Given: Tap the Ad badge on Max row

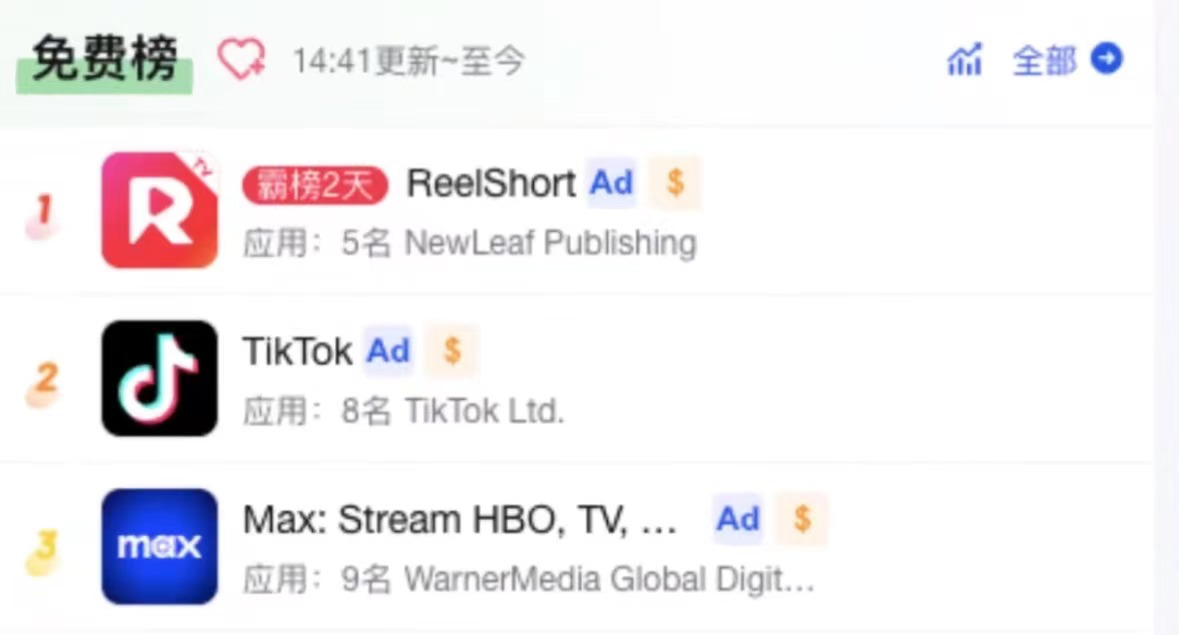Looking at the screenshot, I should 738,519.
